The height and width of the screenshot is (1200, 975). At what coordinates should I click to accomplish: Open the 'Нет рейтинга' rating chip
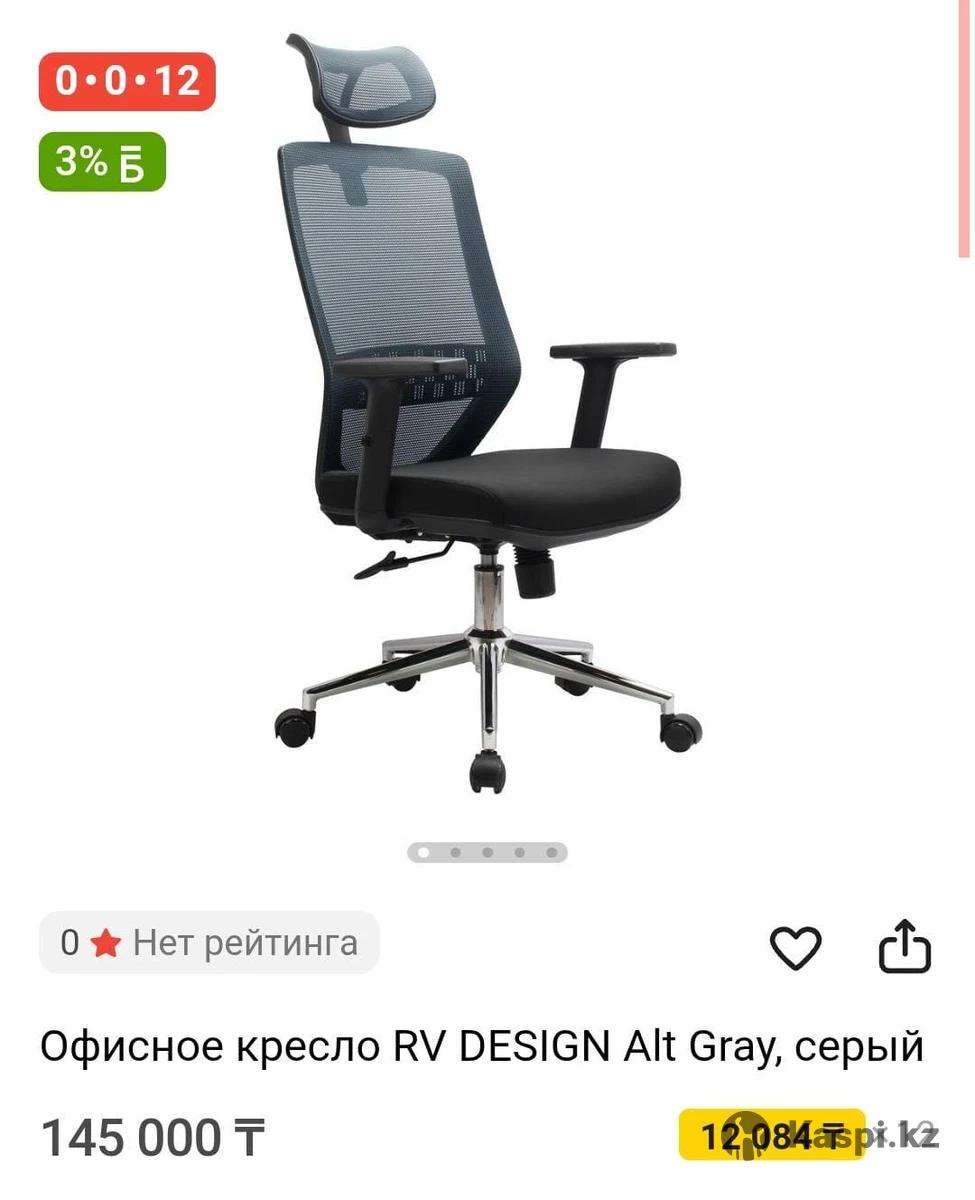pyautogui.click(x=209, y=942)
